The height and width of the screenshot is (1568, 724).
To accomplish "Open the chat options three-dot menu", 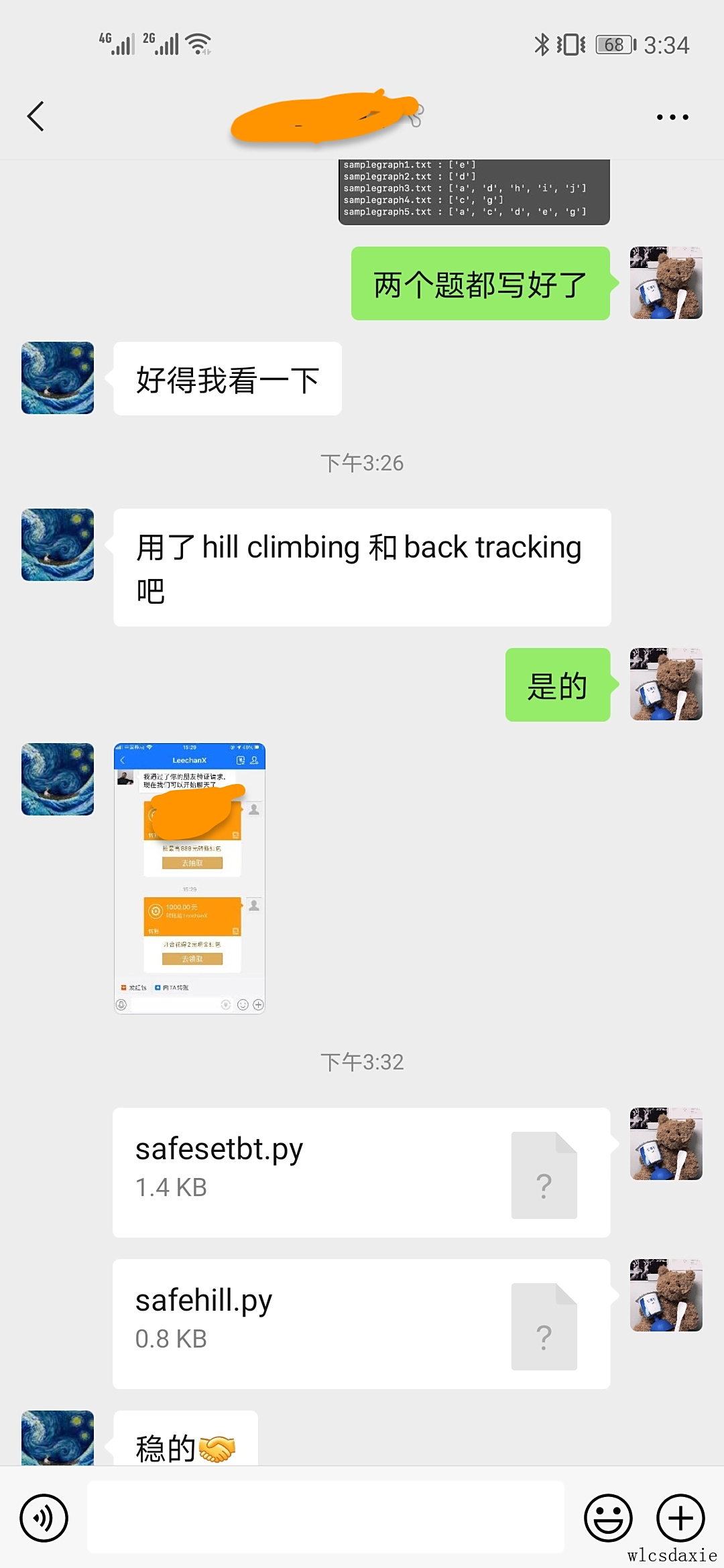I will [672, 117].
